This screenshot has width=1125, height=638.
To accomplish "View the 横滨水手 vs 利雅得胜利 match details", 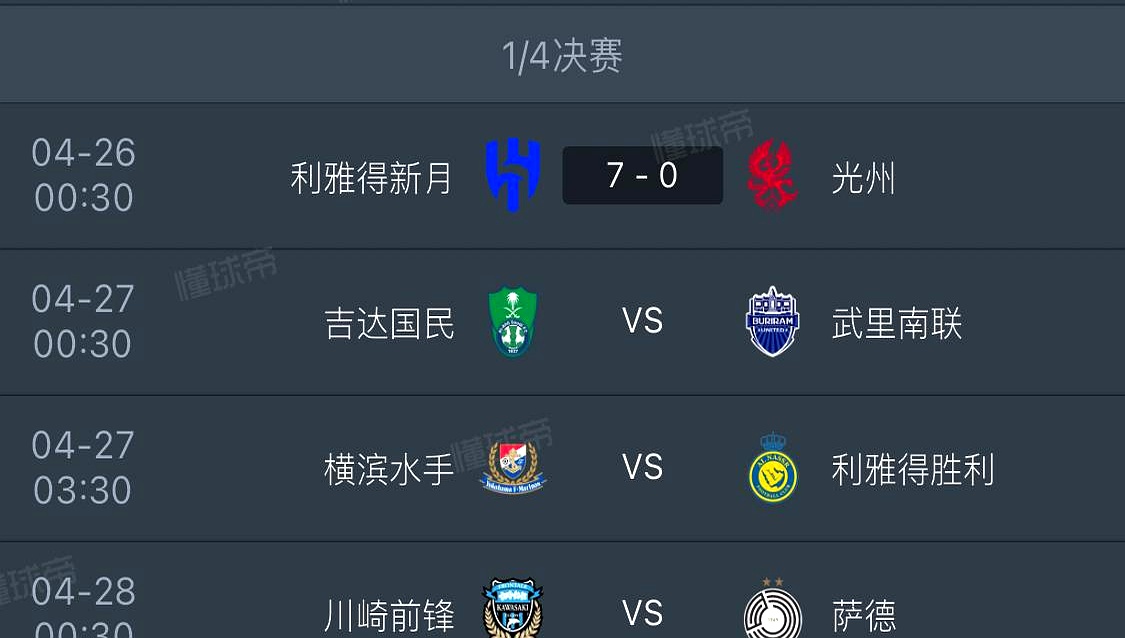I will tap(642, 468).
